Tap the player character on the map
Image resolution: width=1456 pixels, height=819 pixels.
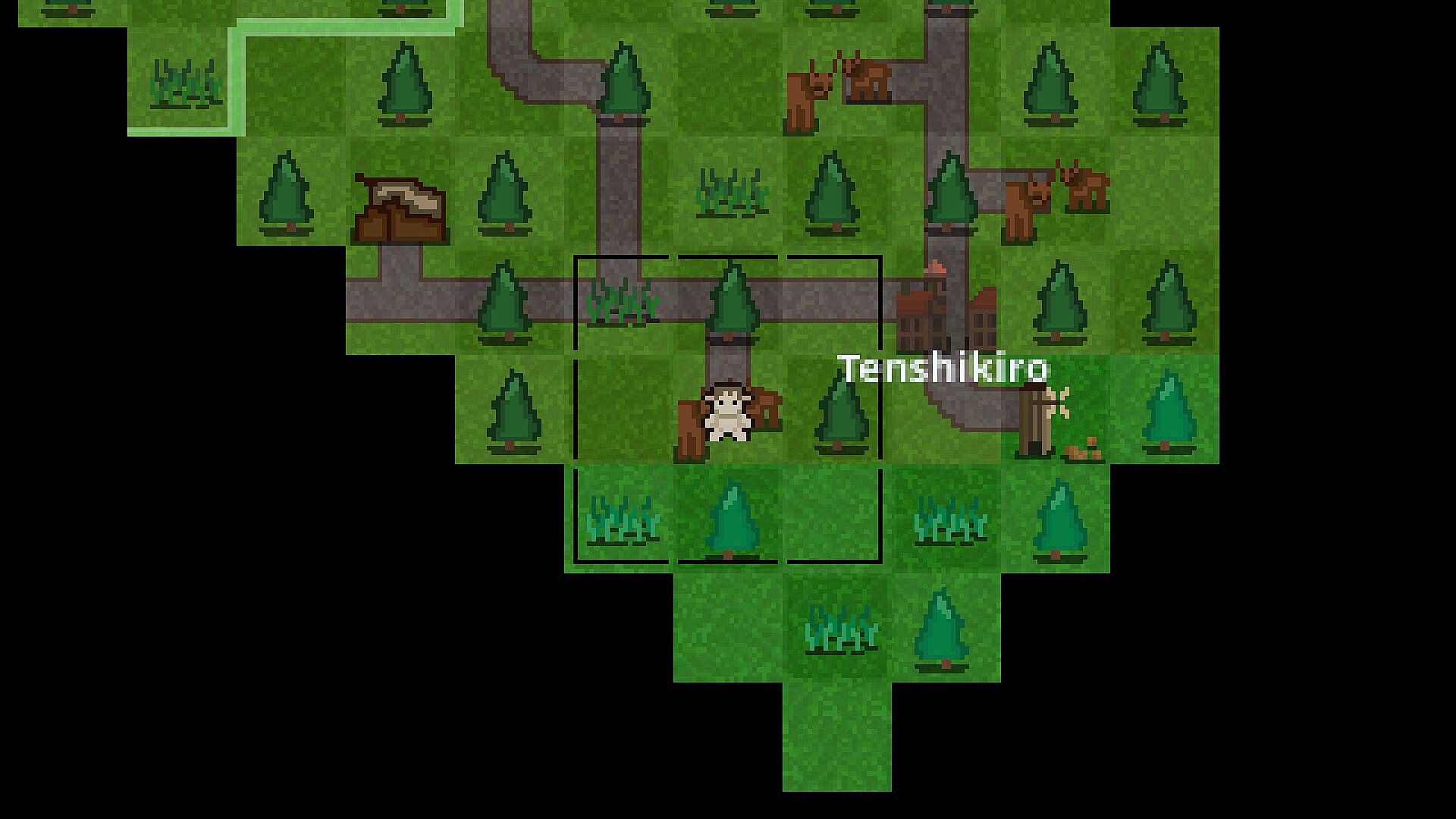[727, 413]
